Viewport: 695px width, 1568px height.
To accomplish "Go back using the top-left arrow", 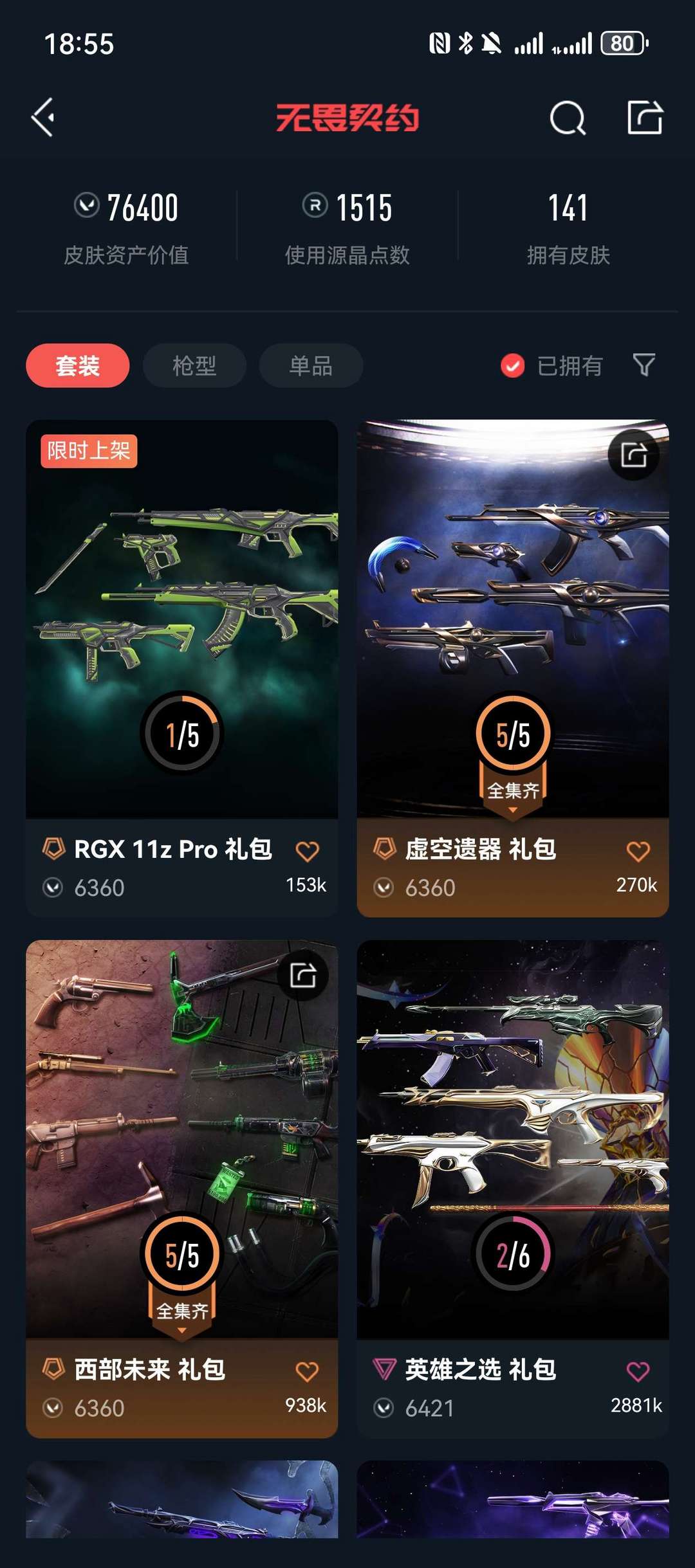I will click(x=43, y=118).
